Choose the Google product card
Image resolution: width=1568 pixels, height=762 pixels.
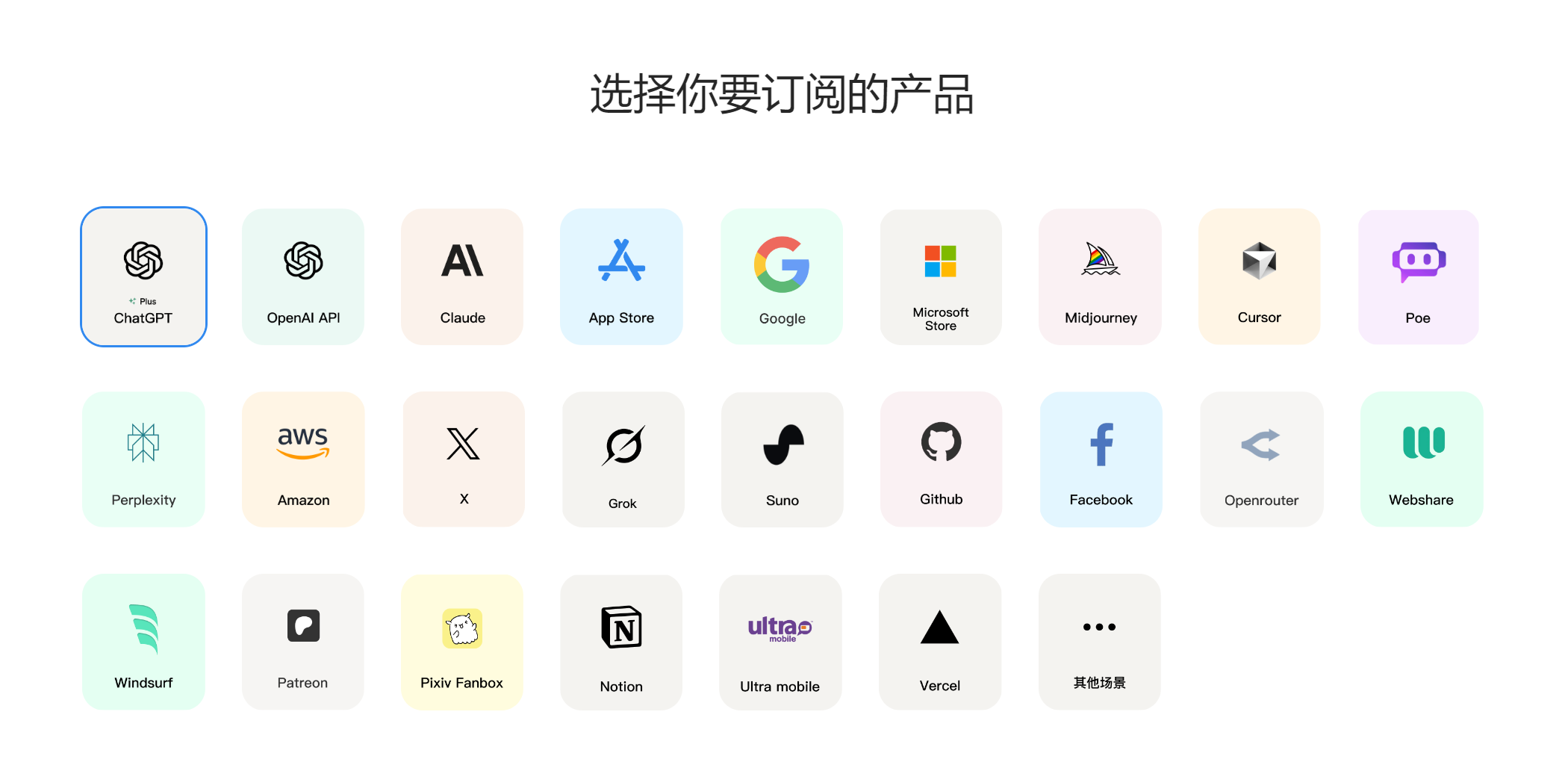pos(782,276)
